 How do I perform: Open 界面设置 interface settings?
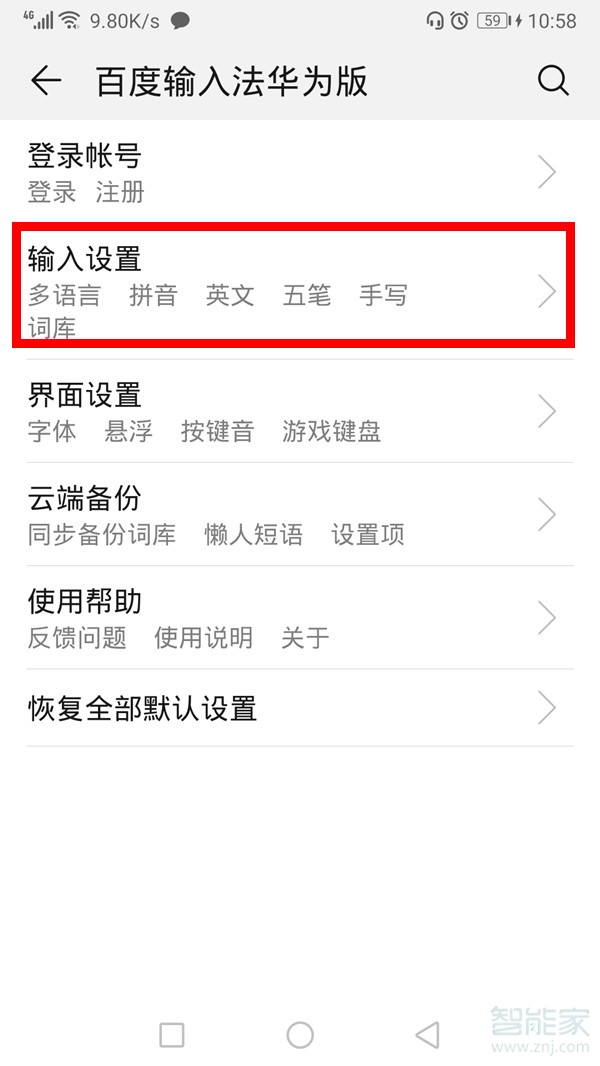[x=300, y=411]
